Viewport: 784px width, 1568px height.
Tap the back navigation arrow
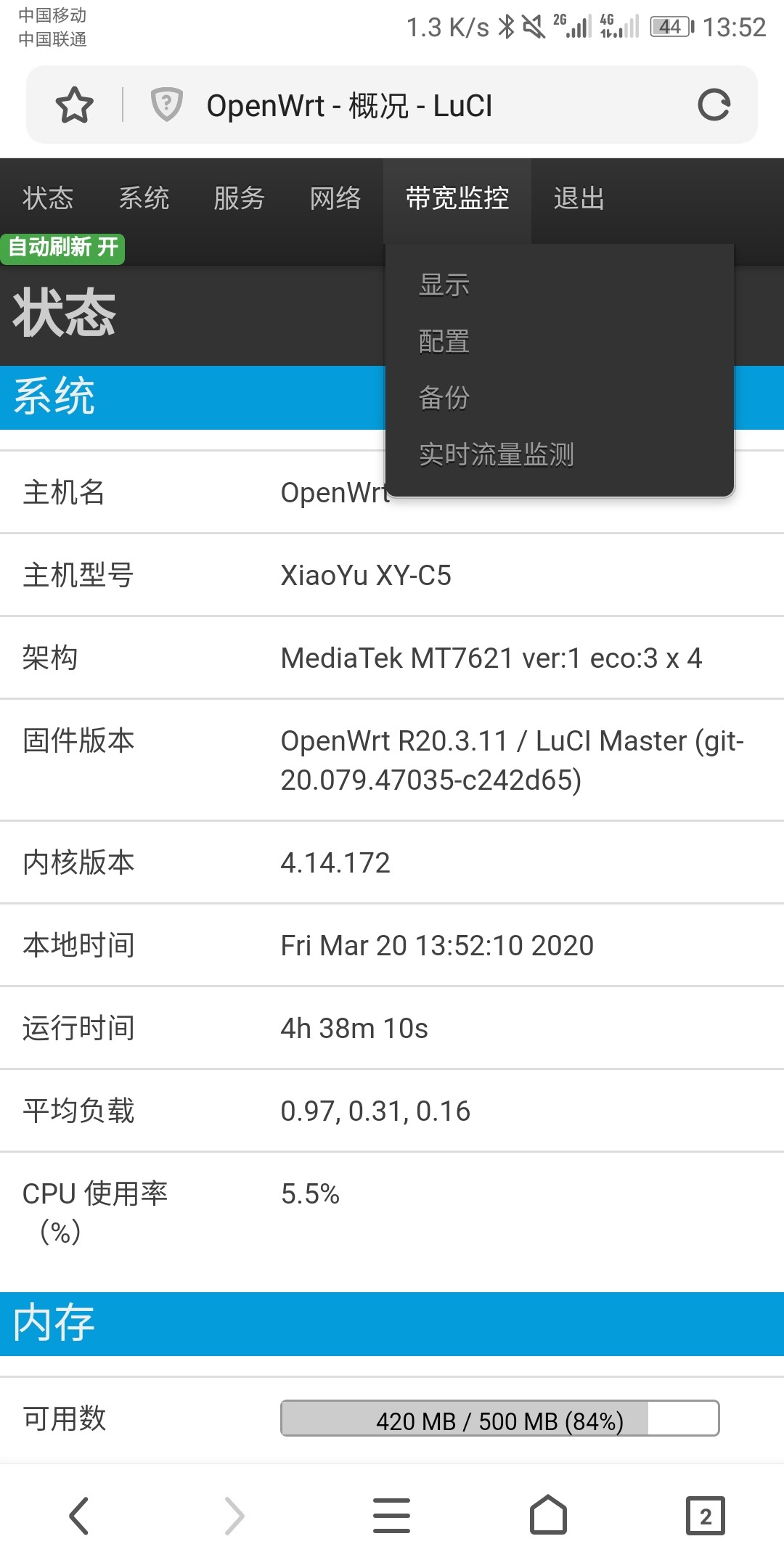(x=78, y=1515)
